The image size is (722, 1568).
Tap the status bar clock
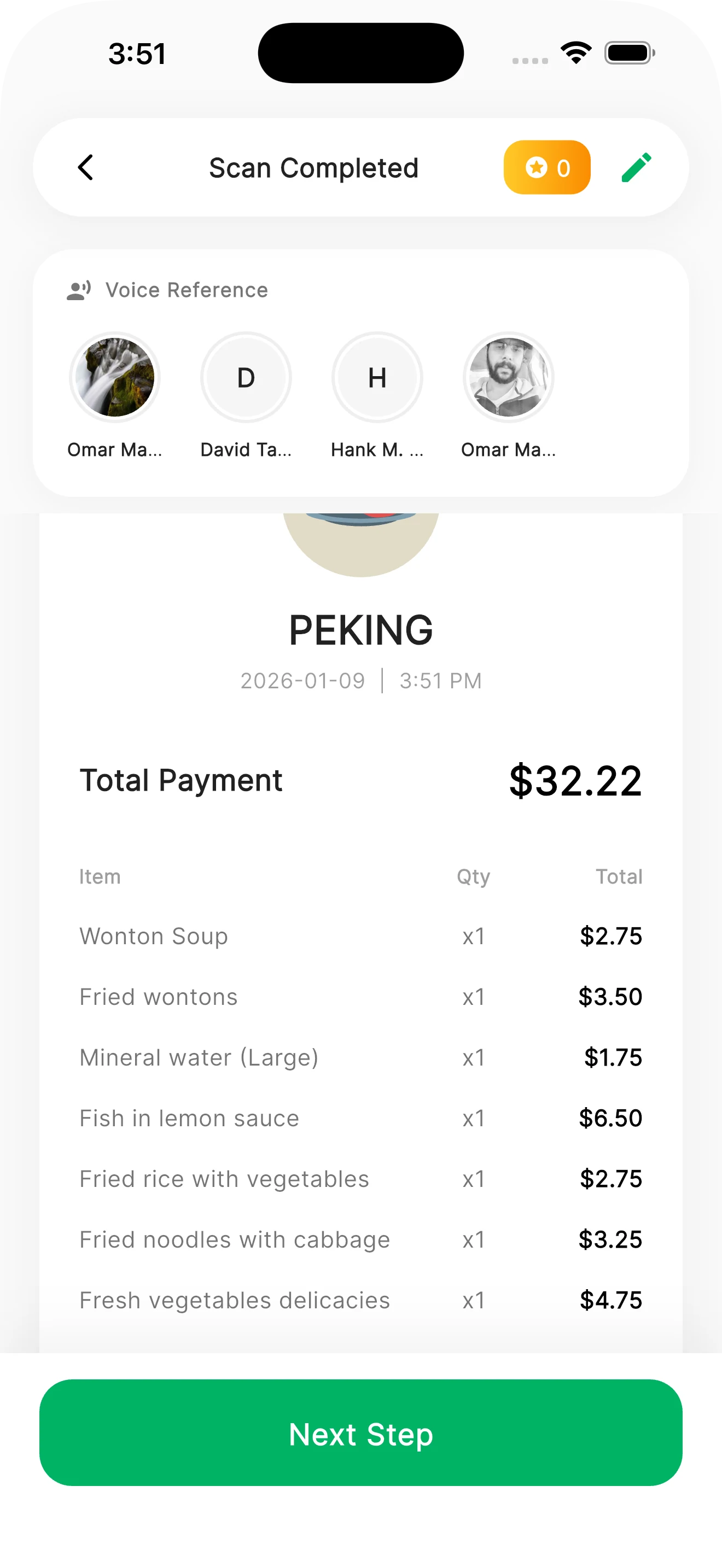click(137, 52)
